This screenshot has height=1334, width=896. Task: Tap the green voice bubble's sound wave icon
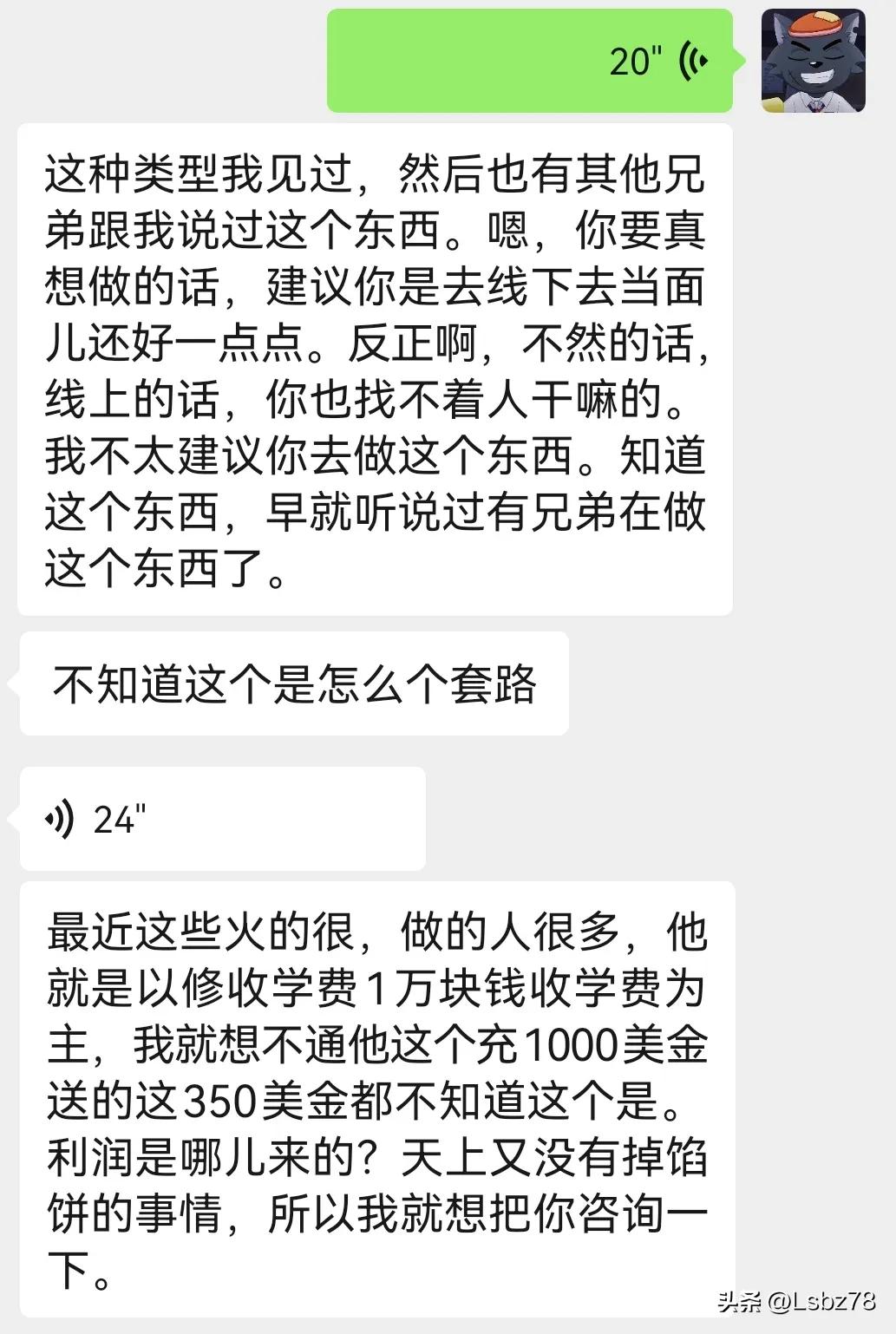(690, 61)
